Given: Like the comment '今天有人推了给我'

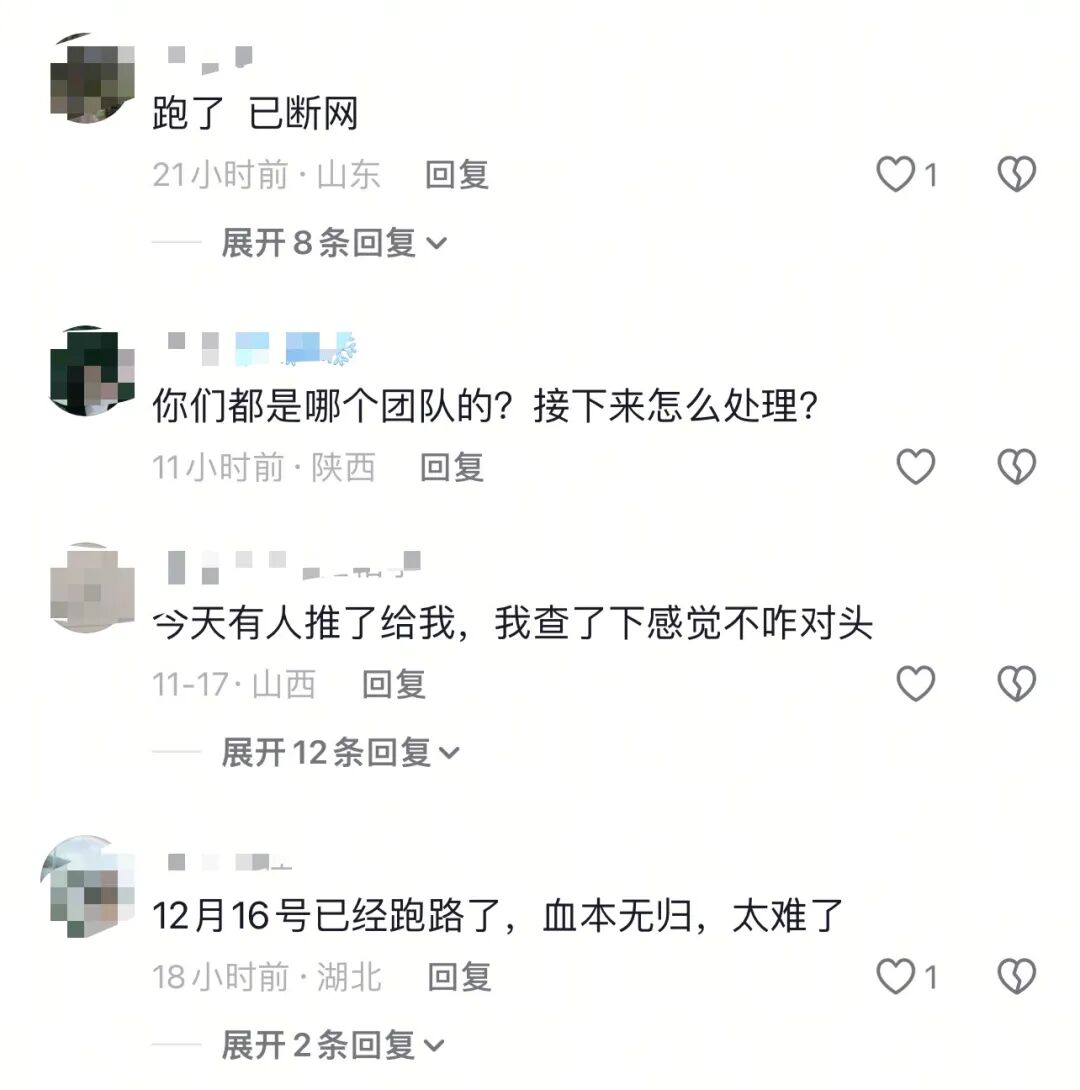Looking at the screenshot, I should click(915, 684).
